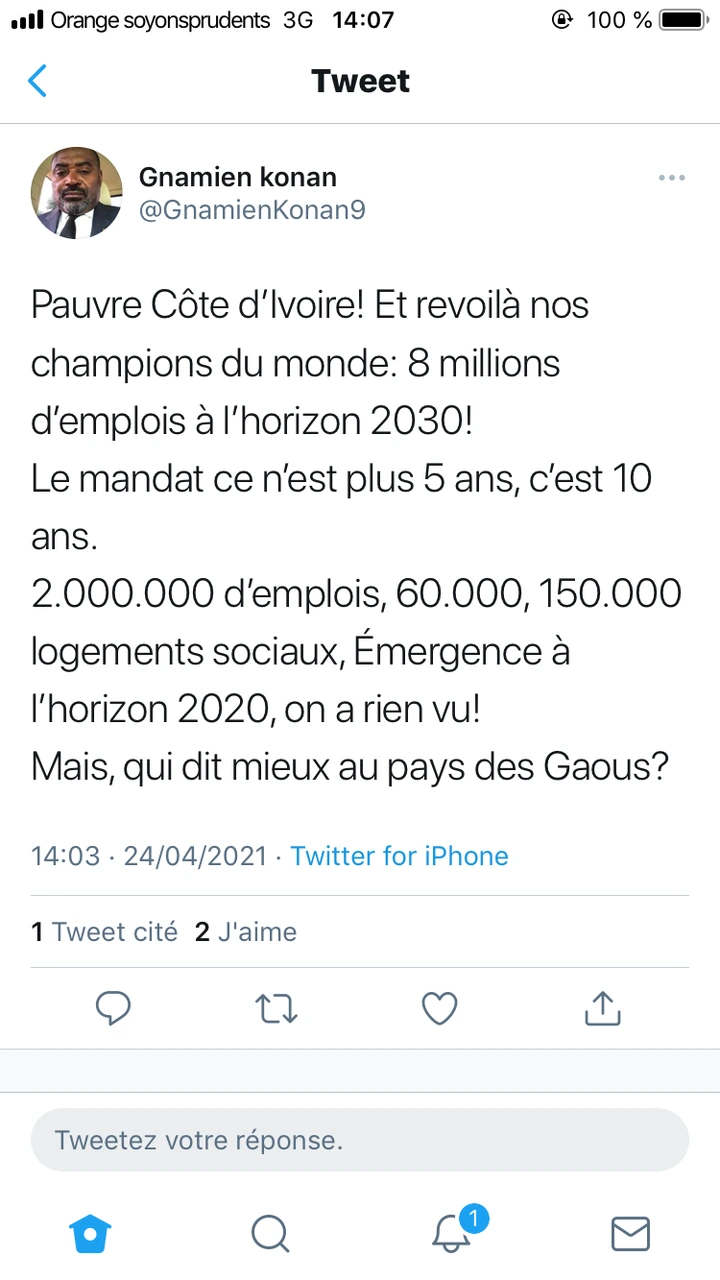View the 1 Tweet cité list
This screenshot has height=1280, width=720.
tap(104, 932)
